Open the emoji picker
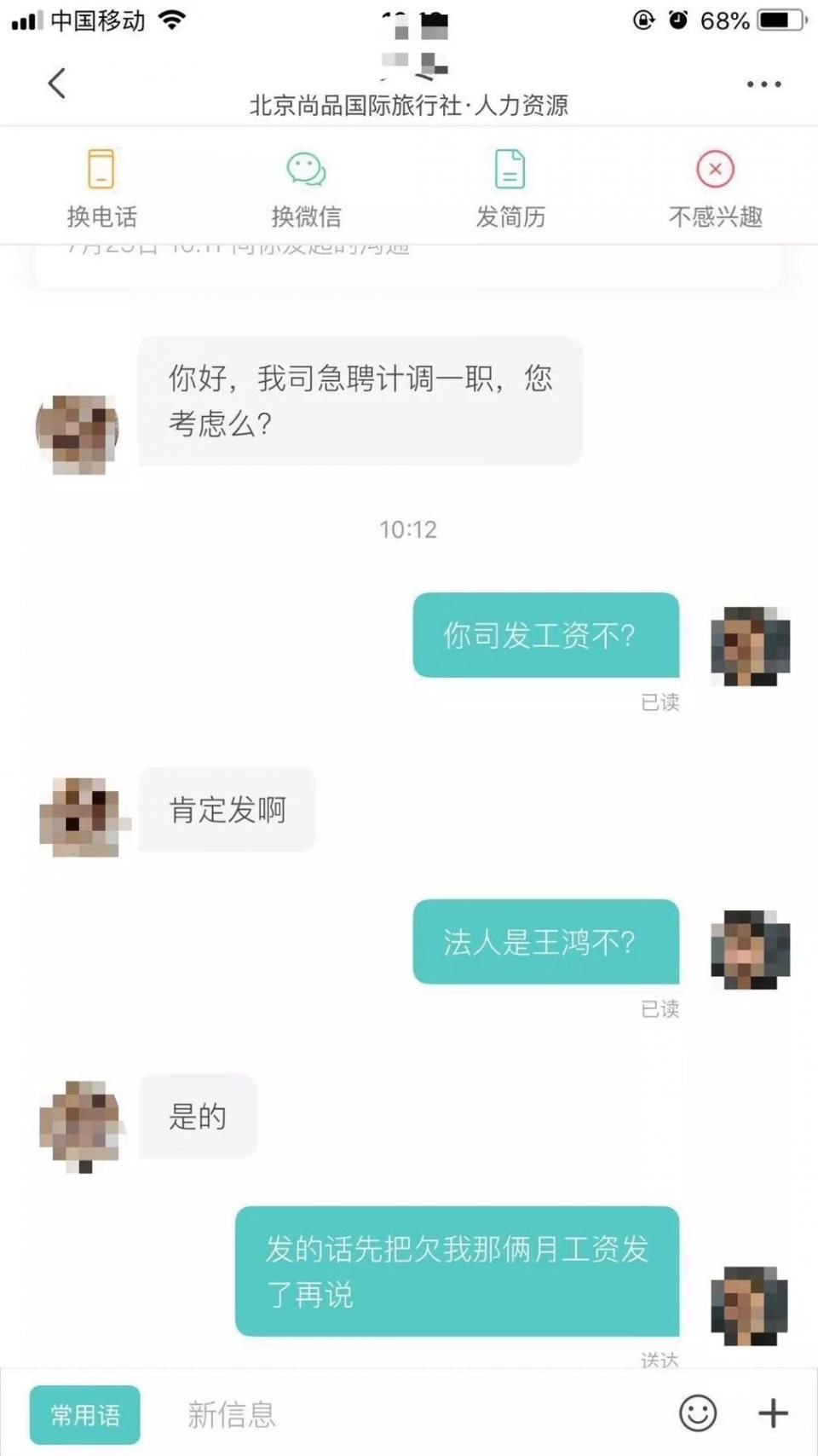This screenshot has width=818, height=1456. 697,1413
